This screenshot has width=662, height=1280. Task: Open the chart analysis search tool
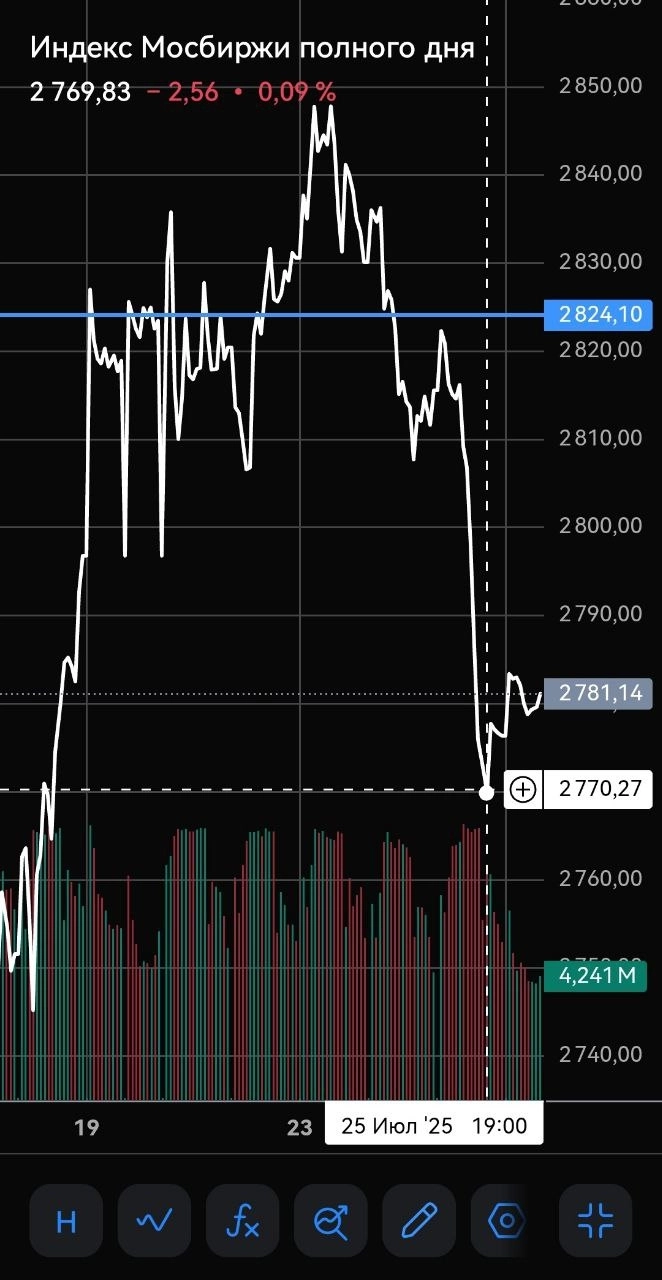331,1221
